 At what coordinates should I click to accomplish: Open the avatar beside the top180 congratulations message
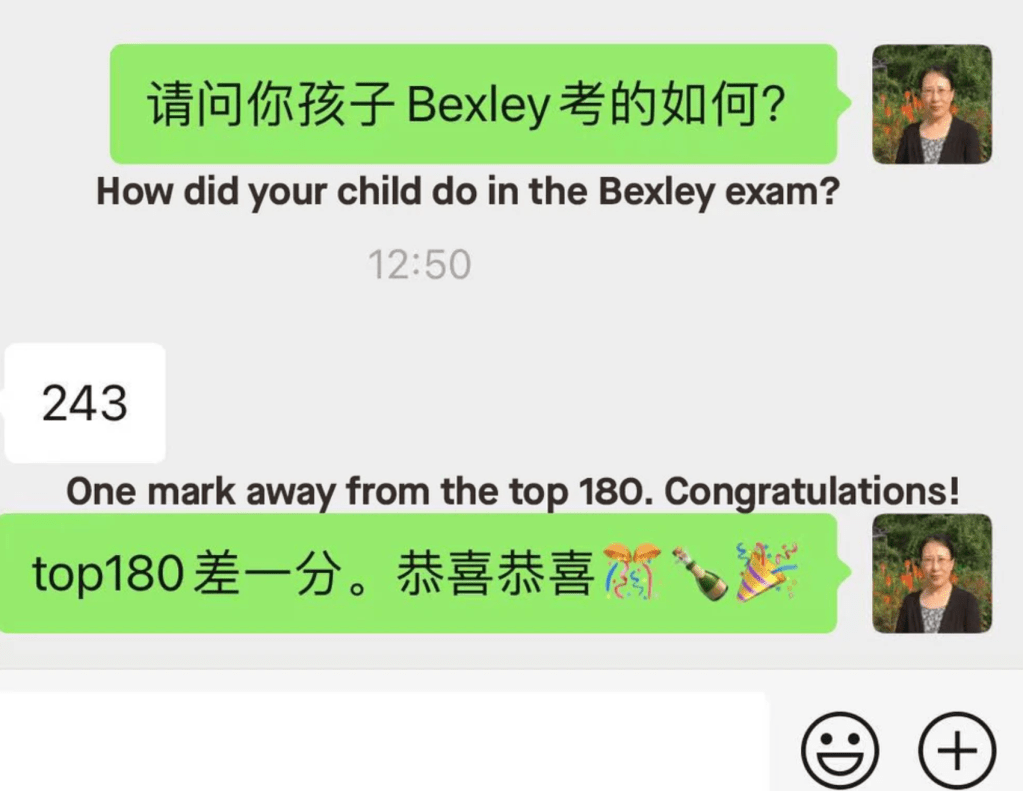tap(931, 573)
